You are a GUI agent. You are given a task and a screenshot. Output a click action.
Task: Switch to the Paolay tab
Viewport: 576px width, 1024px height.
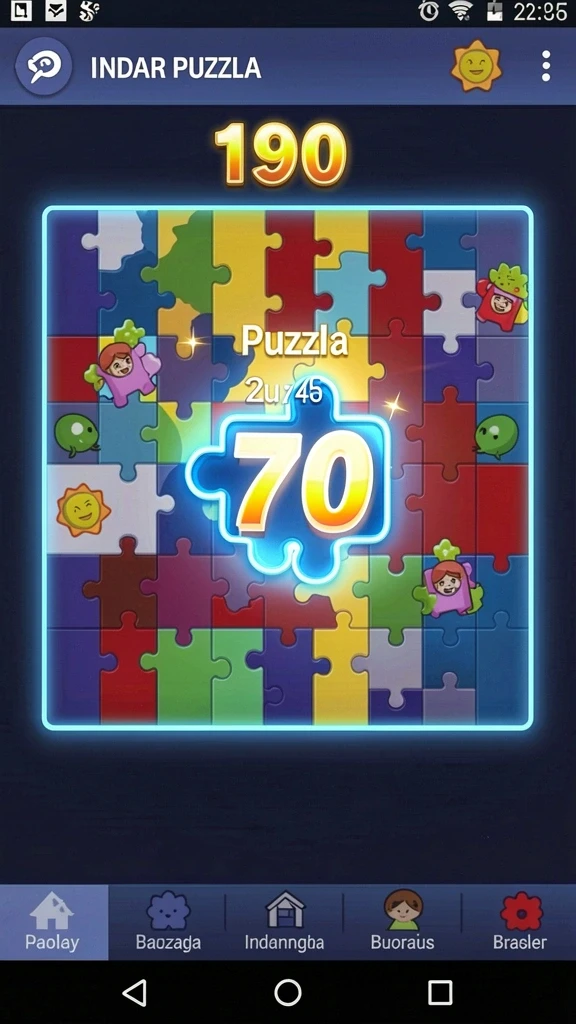coord(54,921)
